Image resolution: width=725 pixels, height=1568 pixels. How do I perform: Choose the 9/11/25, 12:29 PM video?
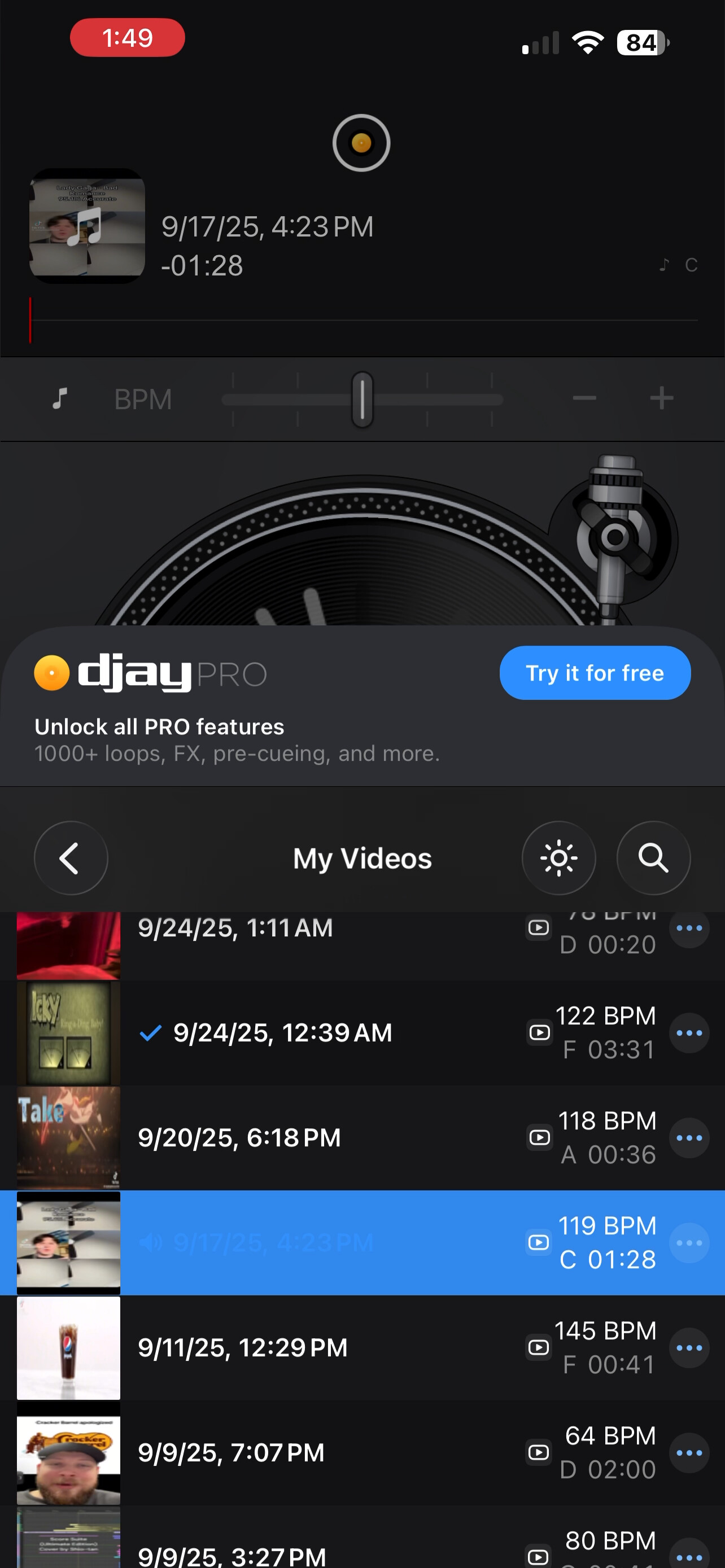242,1347
